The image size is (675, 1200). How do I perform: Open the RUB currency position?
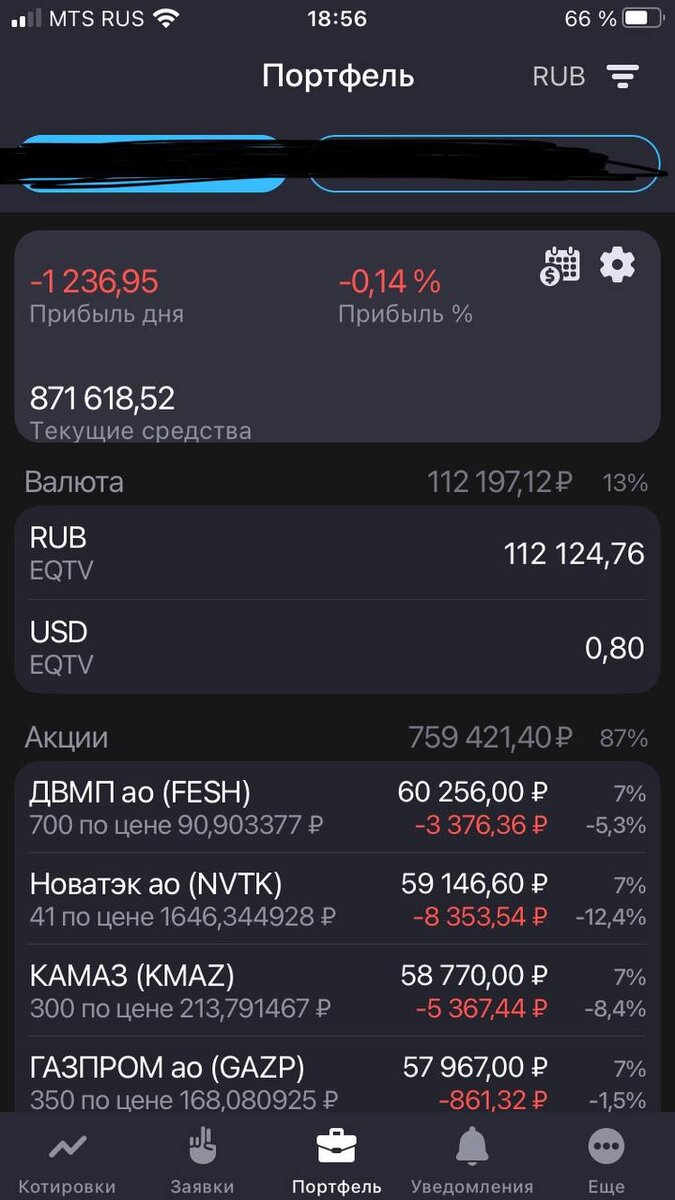click(337, 553)
